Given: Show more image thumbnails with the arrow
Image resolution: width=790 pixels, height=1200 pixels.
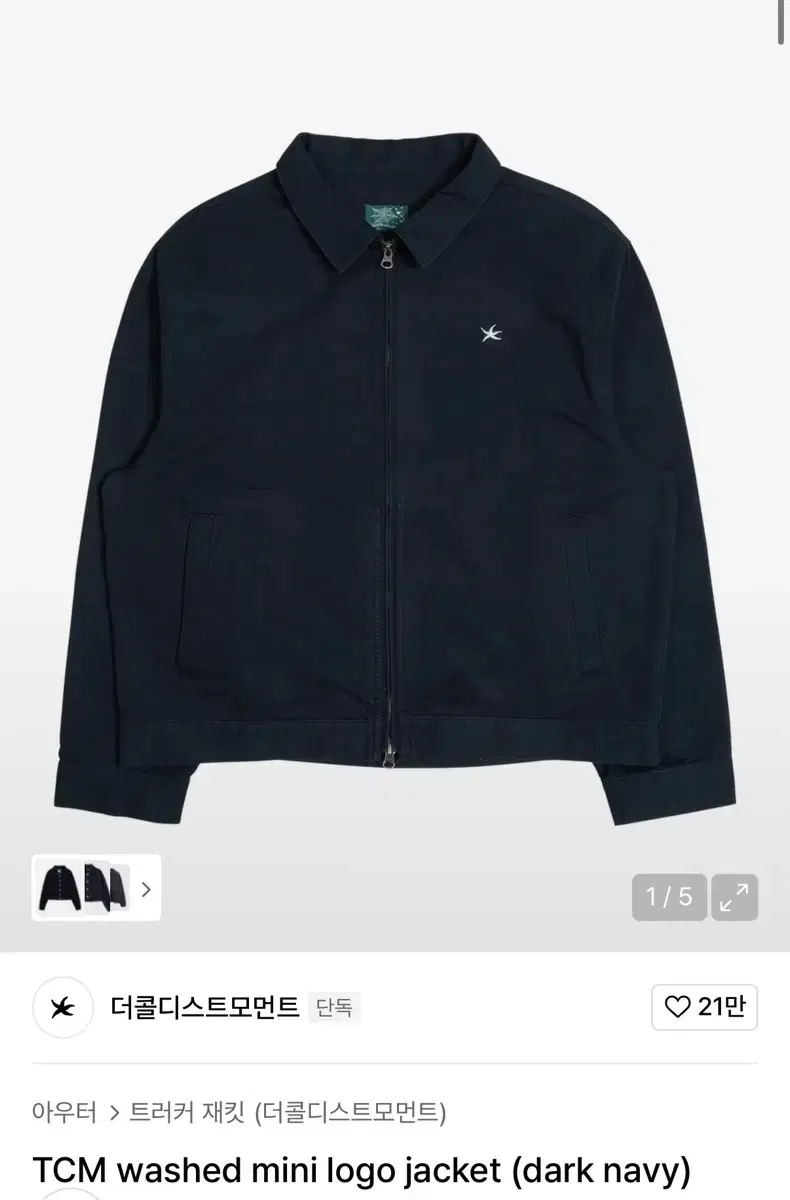Looking at the screenshot, I should click(146, 888).
